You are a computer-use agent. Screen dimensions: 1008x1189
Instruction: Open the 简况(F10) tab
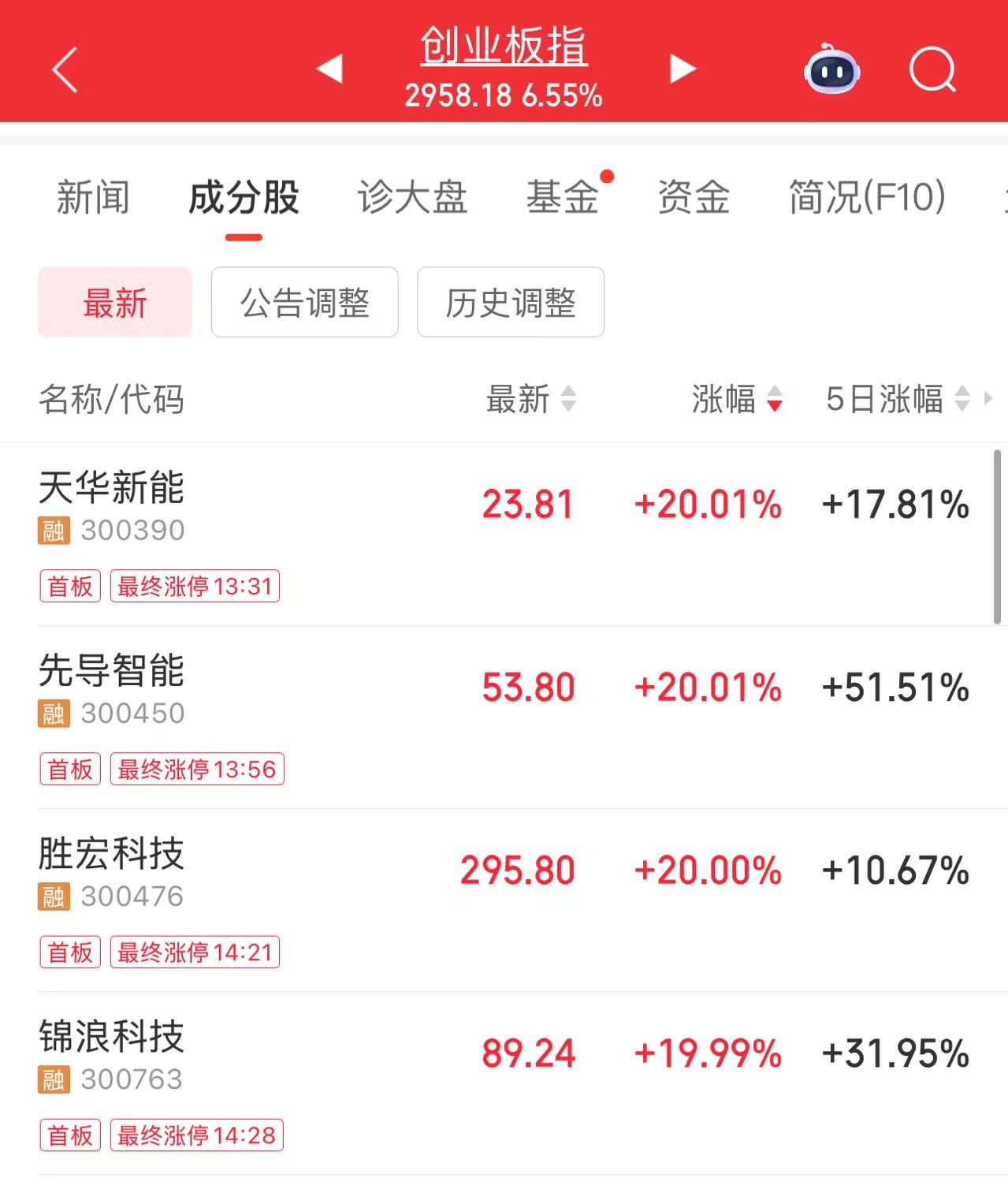[867, 197]
